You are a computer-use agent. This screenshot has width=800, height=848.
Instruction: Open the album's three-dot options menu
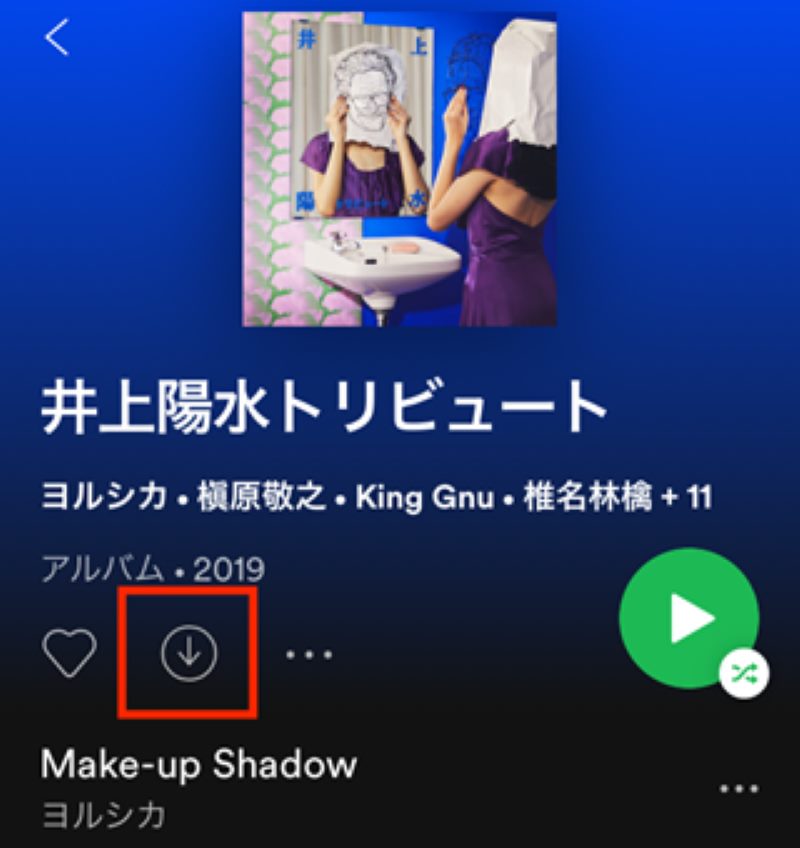(310, 652)
